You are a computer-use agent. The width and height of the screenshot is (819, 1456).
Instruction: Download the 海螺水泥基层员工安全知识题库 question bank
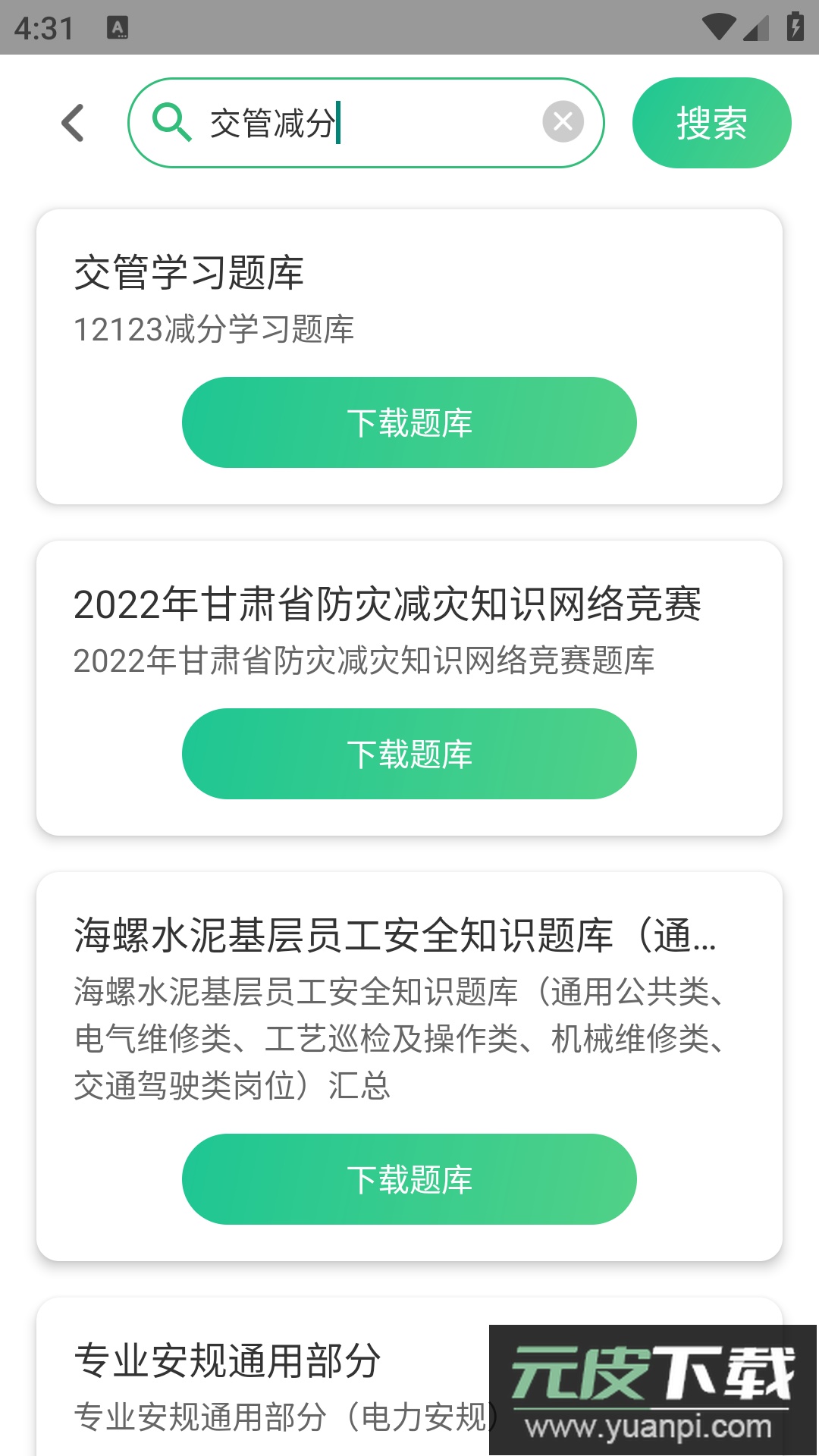coord(409,1179)
